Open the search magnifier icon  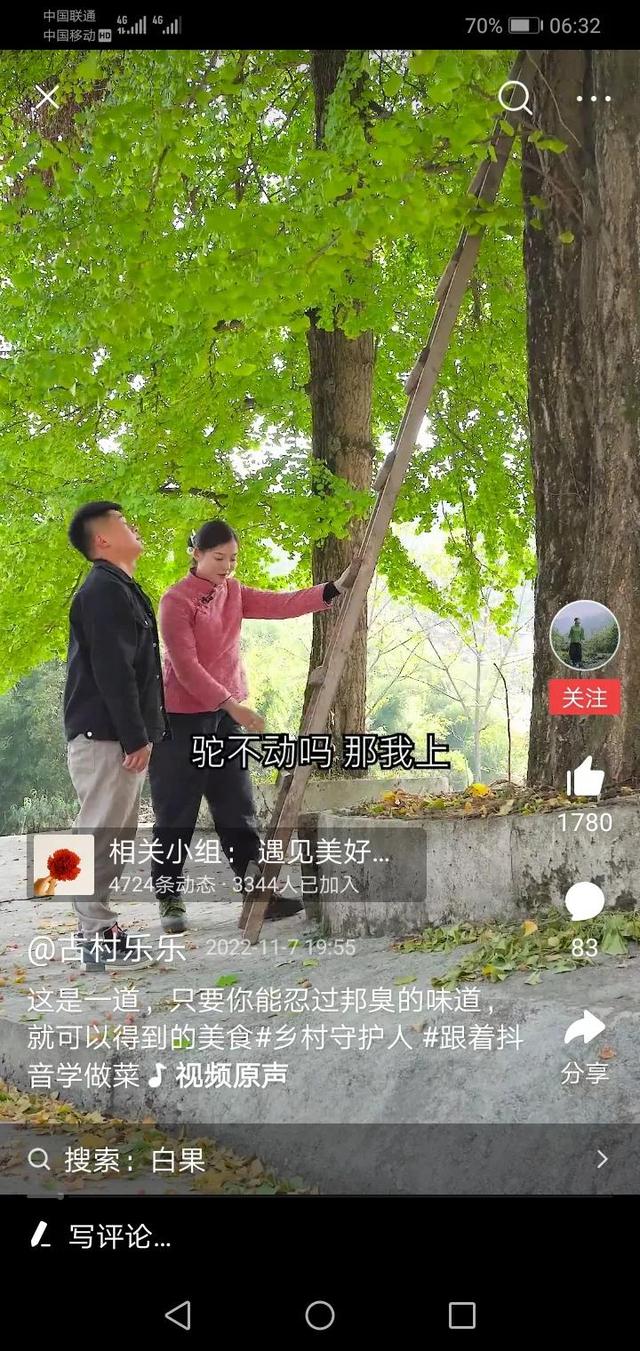pyautogui.click(x=515, y=97)
